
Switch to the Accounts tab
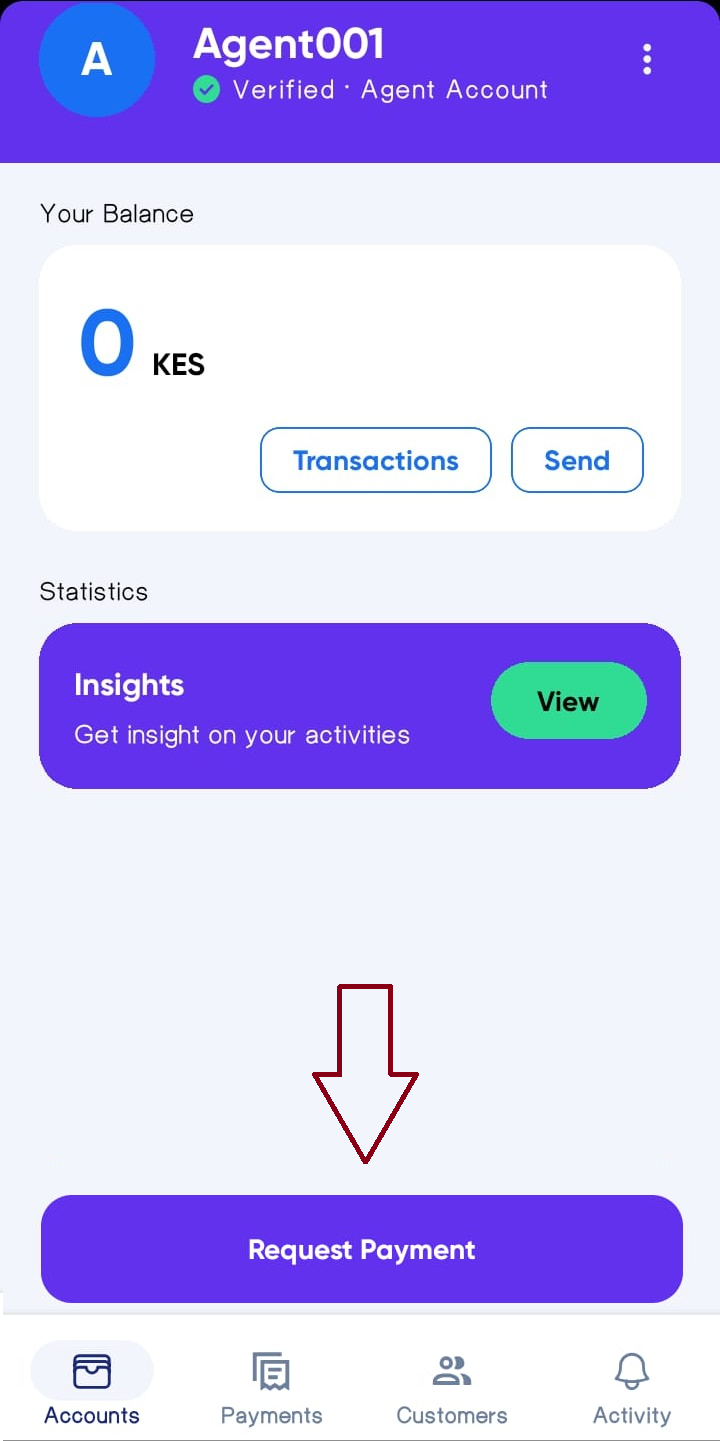pos(92,1388)
